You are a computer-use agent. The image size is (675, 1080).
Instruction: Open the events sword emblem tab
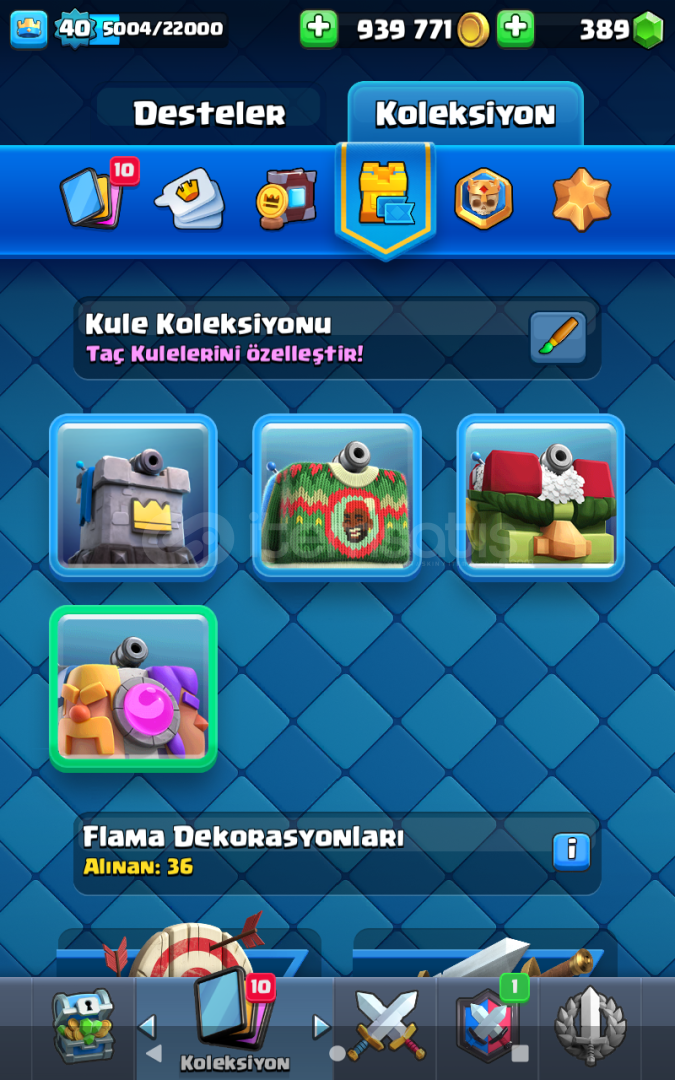pyautogui.click(x=590, y=1026)
